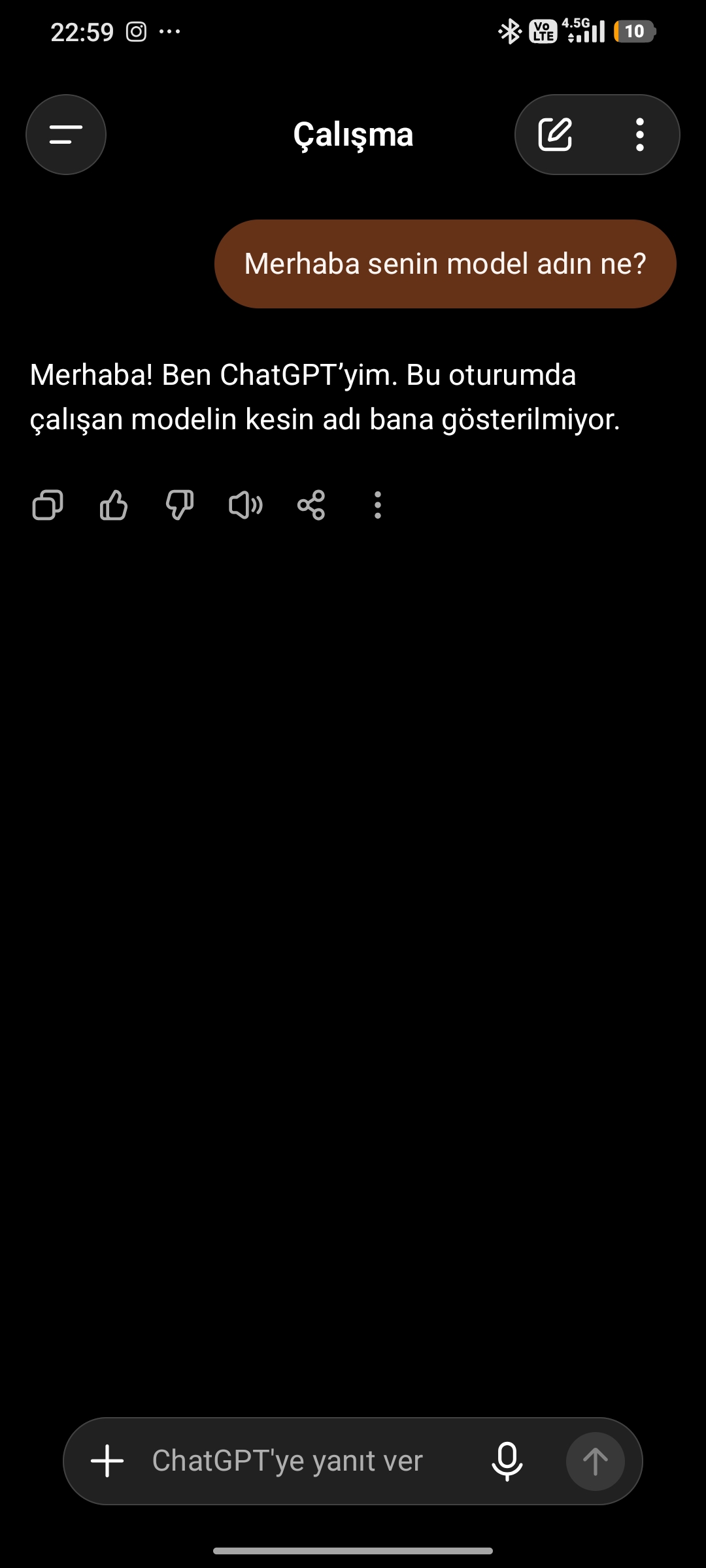Give the response a thumbs down
Screen dimensions: 706x1568
(x=180, y=505)
